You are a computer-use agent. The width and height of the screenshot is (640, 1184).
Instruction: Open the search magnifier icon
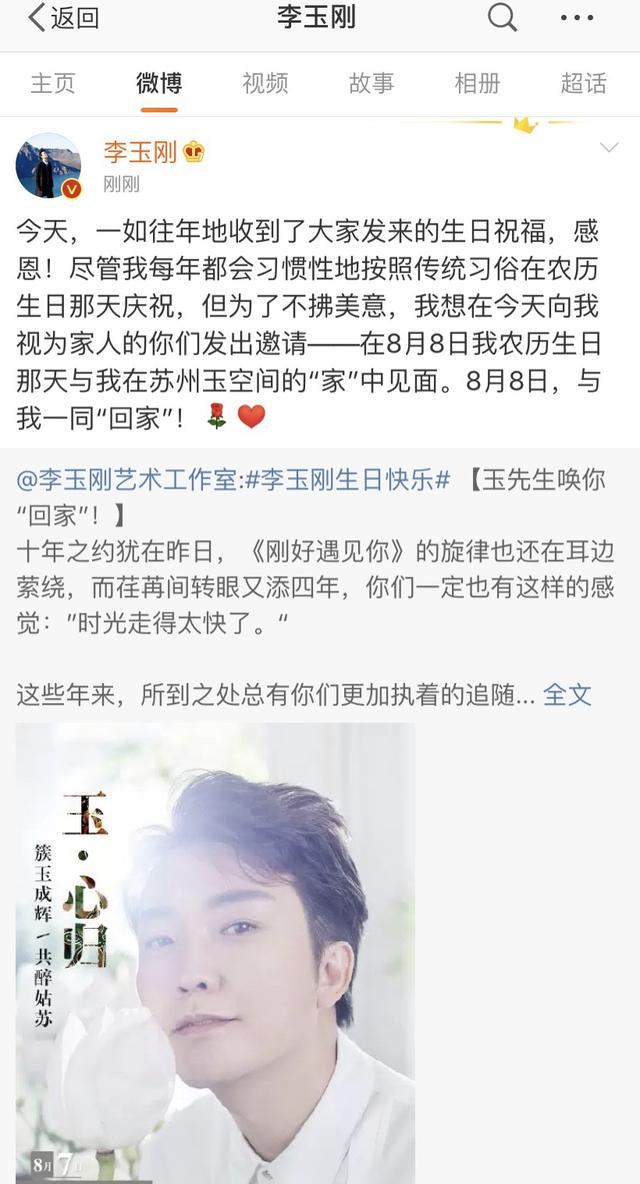502,17
